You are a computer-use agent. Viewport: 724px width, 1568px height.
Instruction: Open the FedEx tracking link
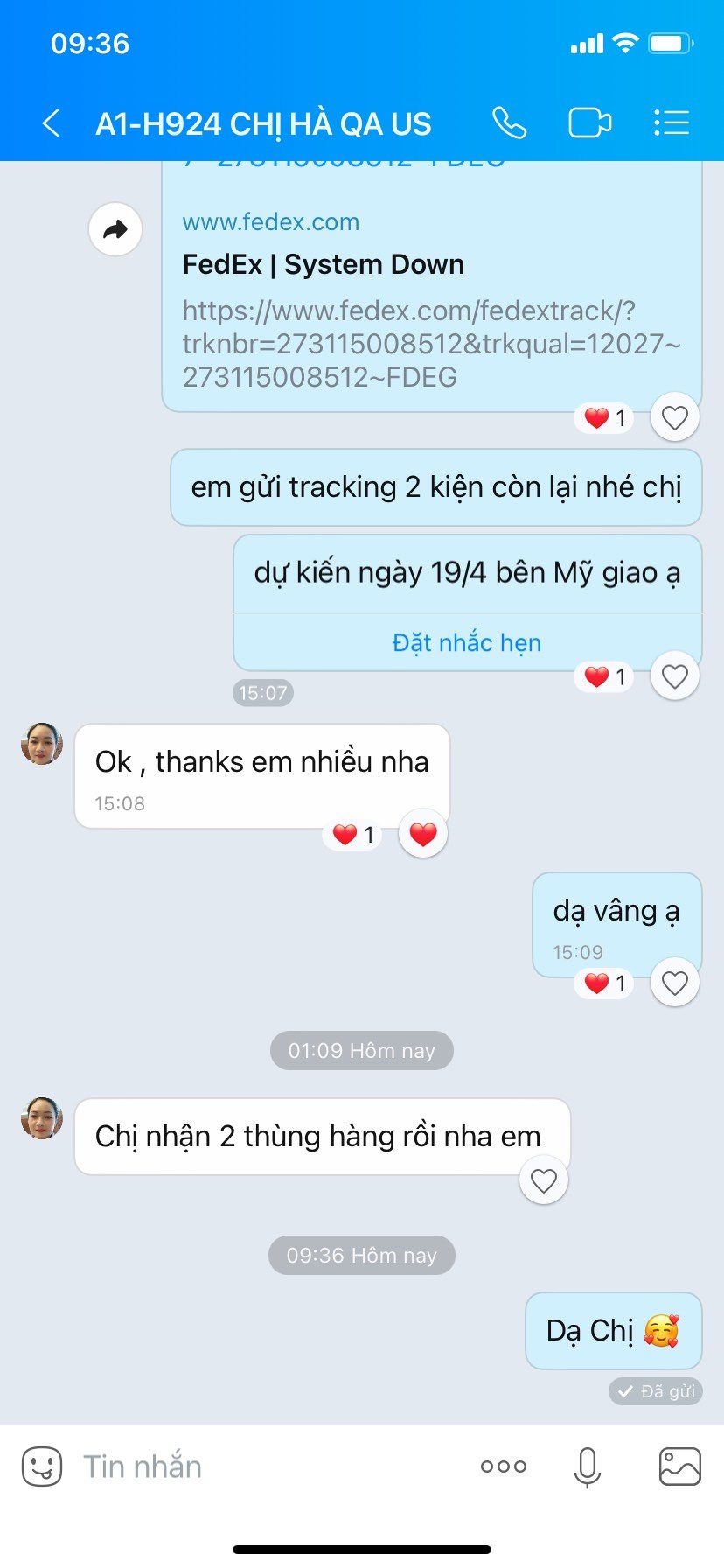tap(430, 344)
